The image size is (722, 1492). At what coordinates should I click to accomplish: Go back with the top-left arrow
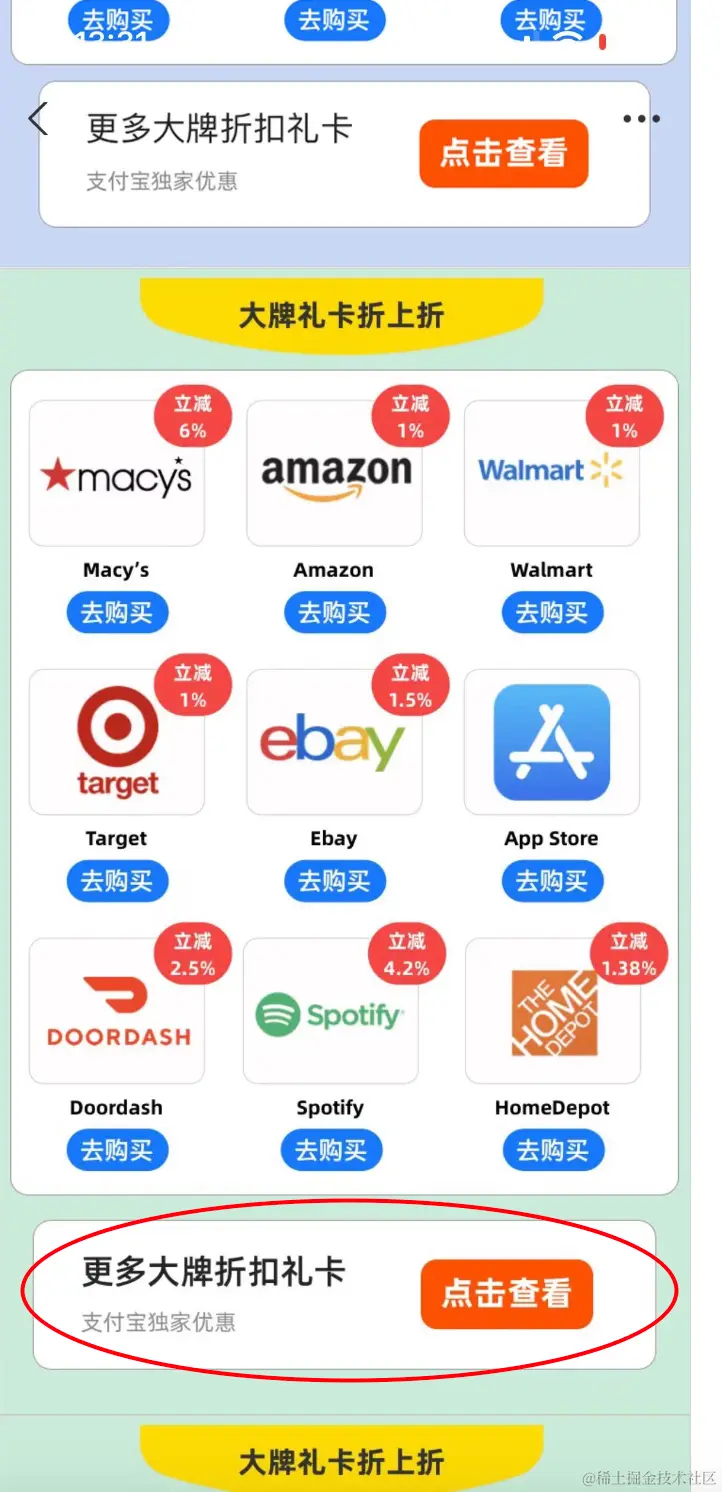tap(38, 119)
